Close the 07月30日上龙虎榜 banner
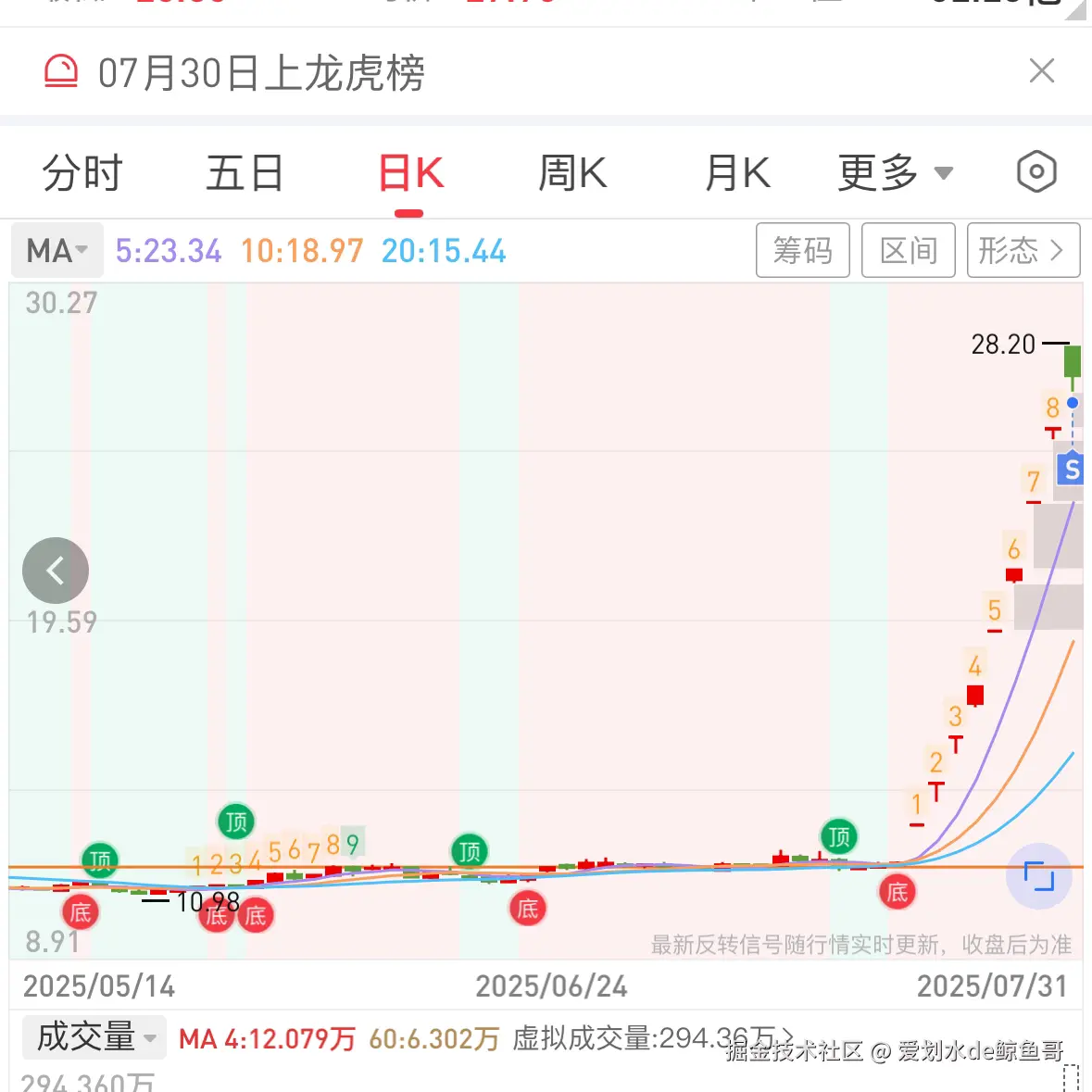 point(1041,71)
